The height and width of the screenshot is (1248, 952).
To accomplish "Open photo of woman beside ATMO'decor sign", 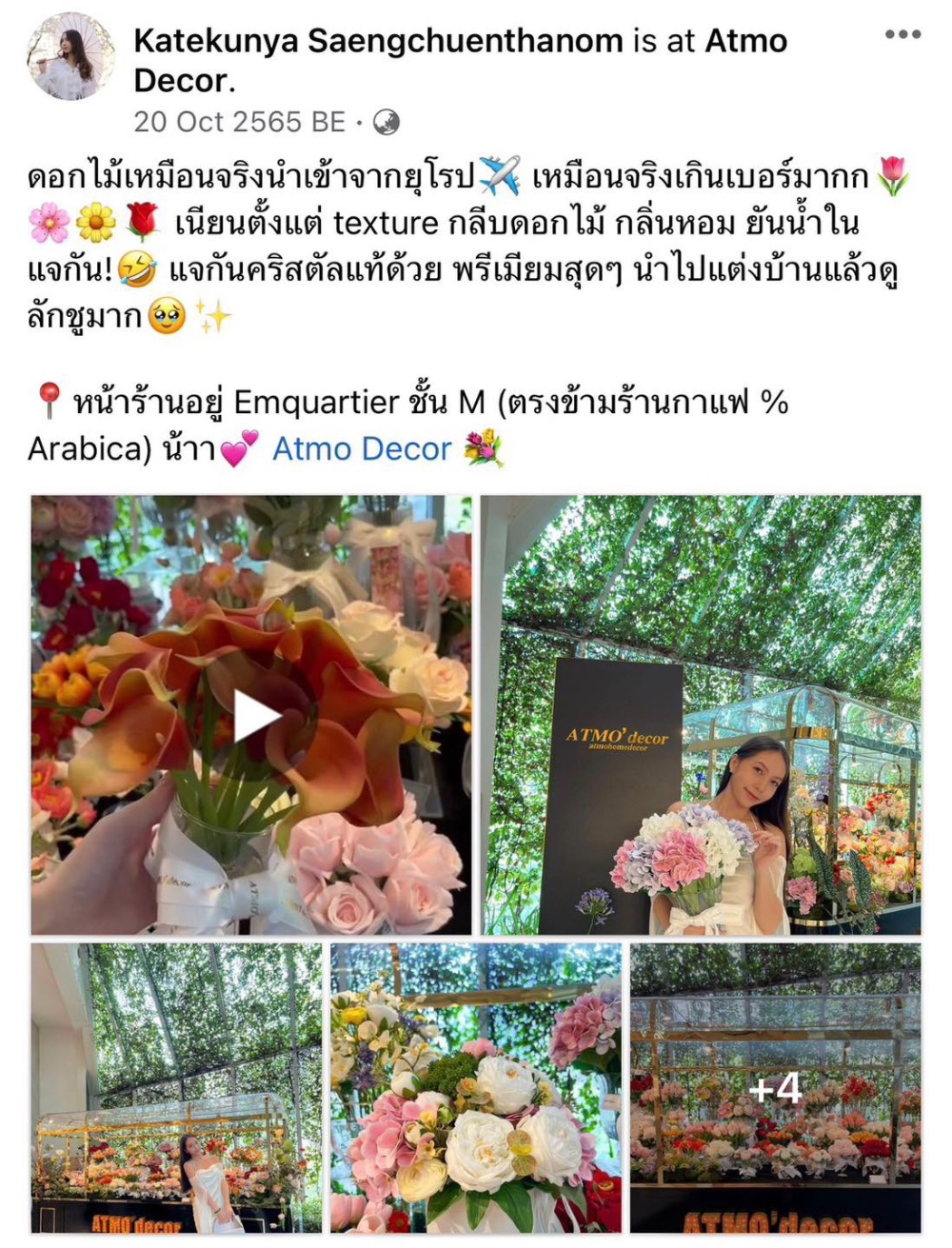I will pyautogui.click(x=700, y=715).
